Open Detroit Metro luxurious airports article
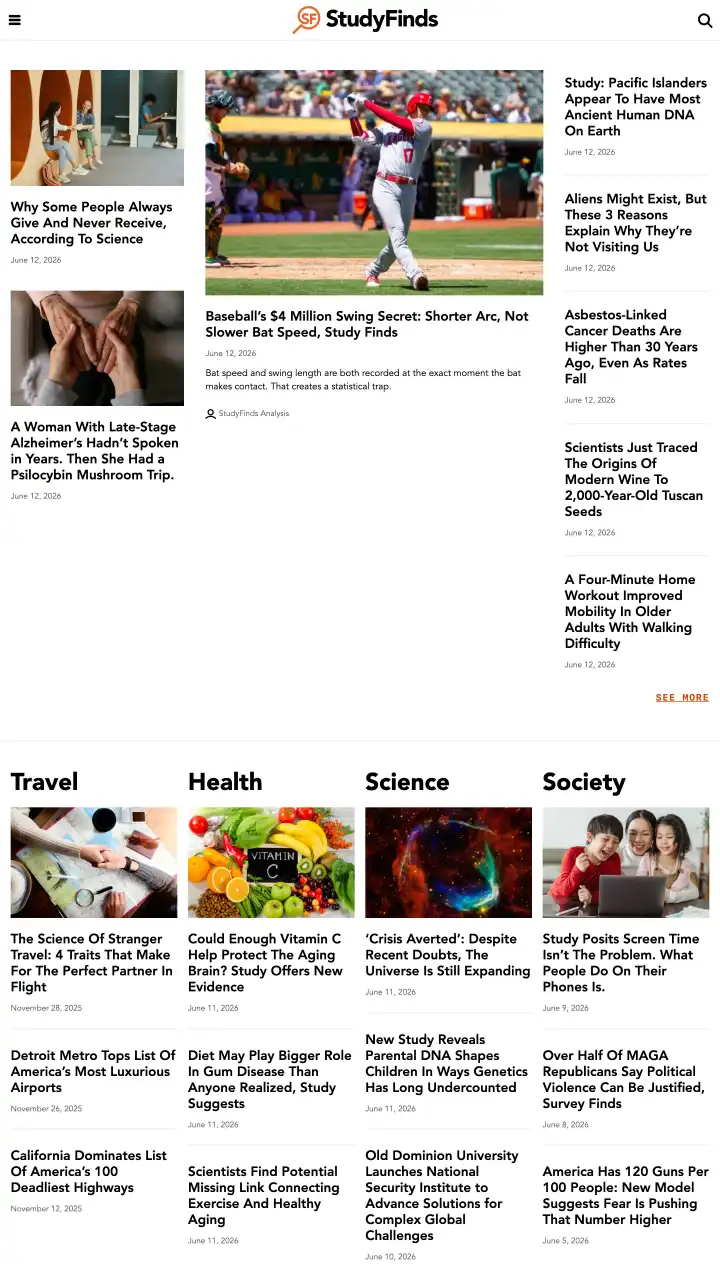720x1280 pixels. coord(93,1071)
